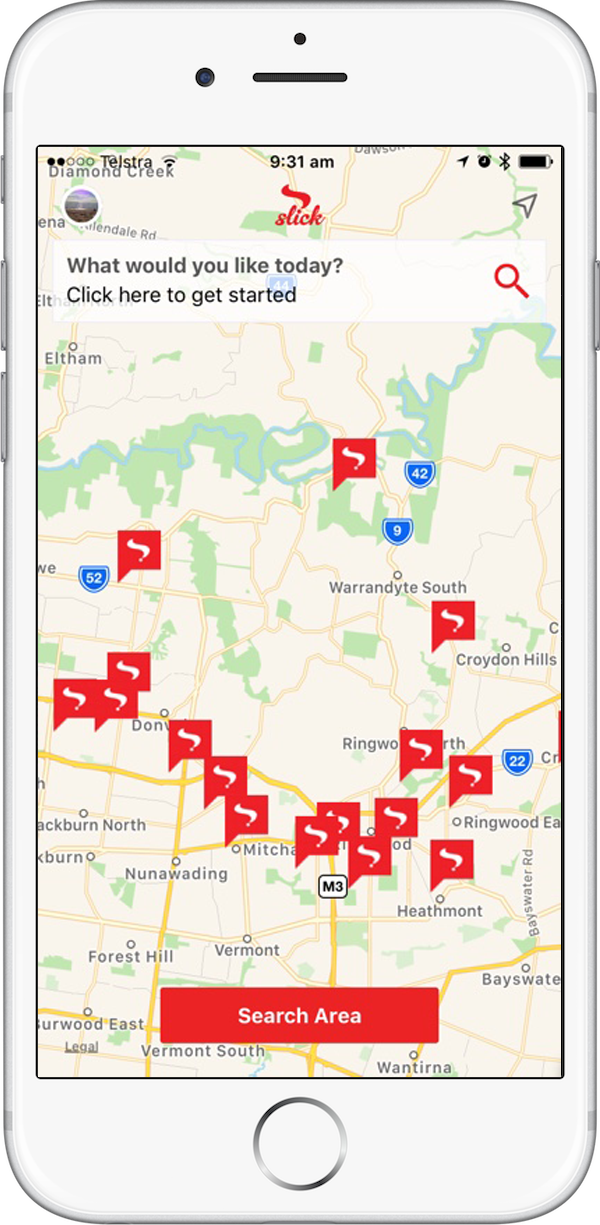Select the pin beside the route 52 shield
This screenshot has width=600, height=1225.
tap(139, 551)
